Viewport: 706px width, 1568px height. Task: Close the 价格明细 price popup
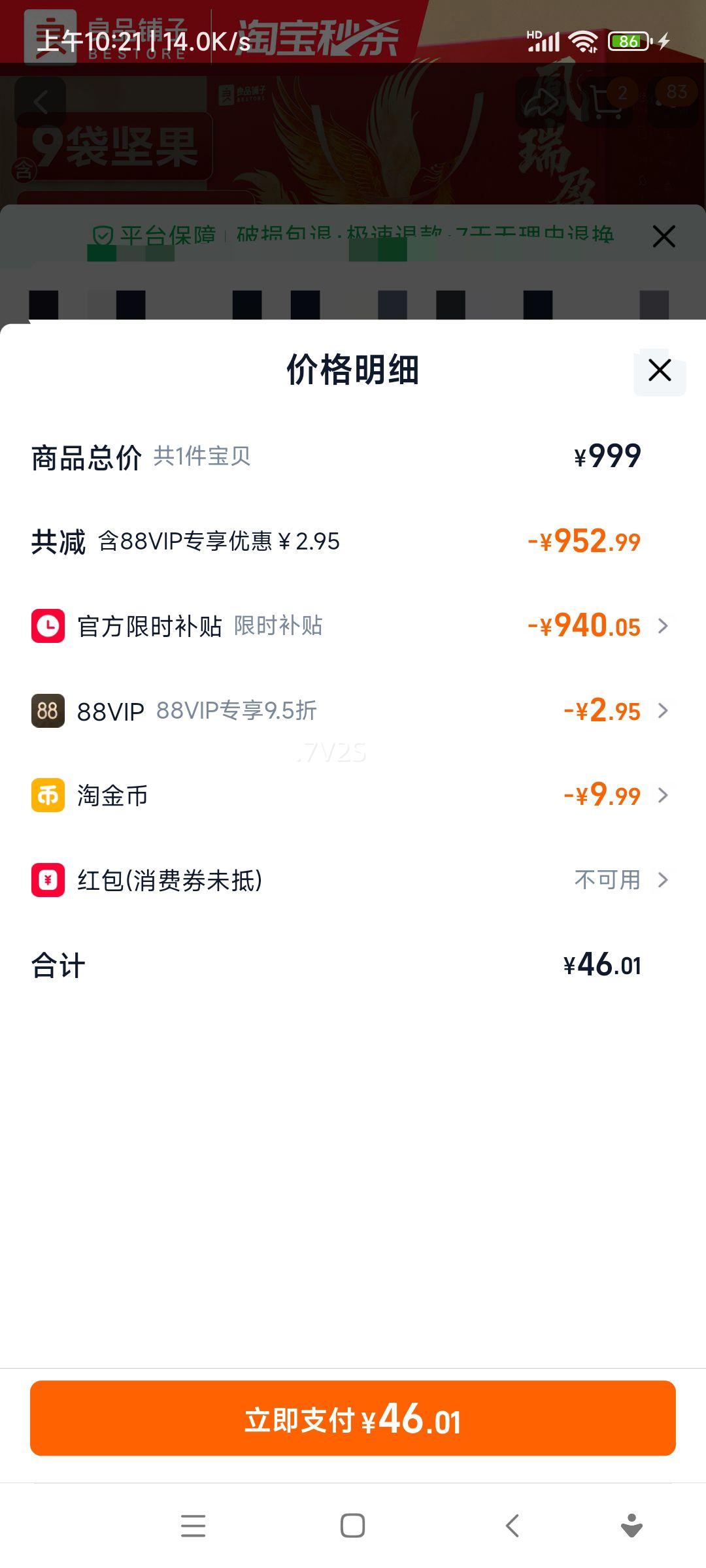coord(658,370)
